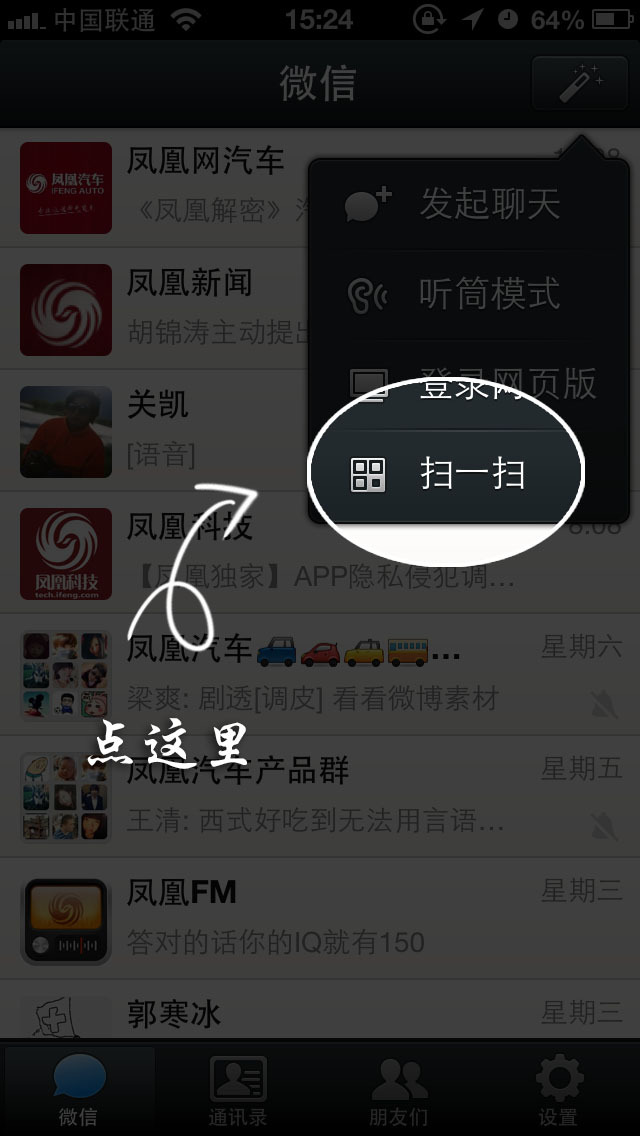Select 发起聊天 to start a new chat
Image resolution: width=640 pixels, height=1136 pixels.
pos(468,205)
